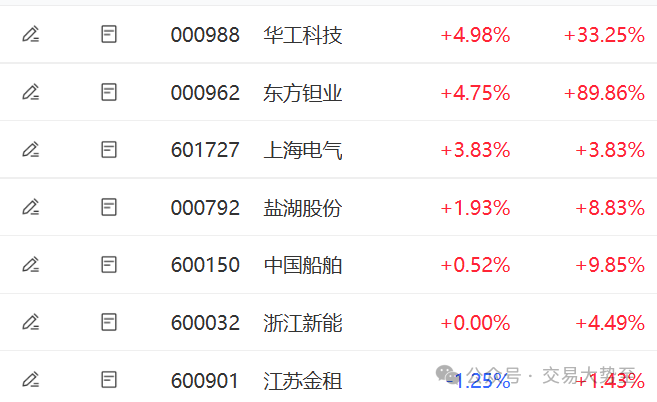The width and height of the screenshot is (657, 402).
Task: Open stock 000988 华工科技 details
Action: point(303,35)
